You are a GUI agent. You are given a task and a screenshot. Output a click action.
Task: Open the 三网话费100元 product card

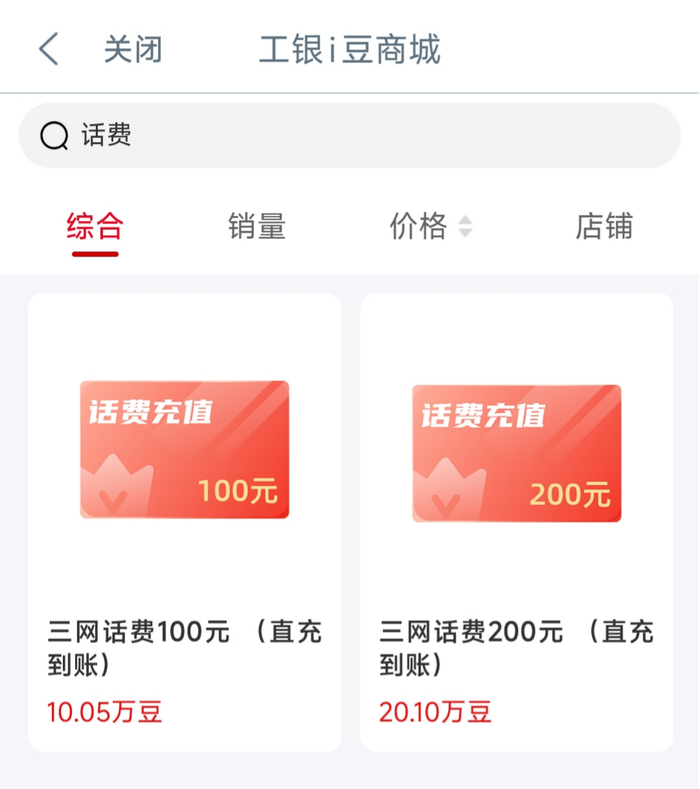pyautogui.click(x=185, y=522)
